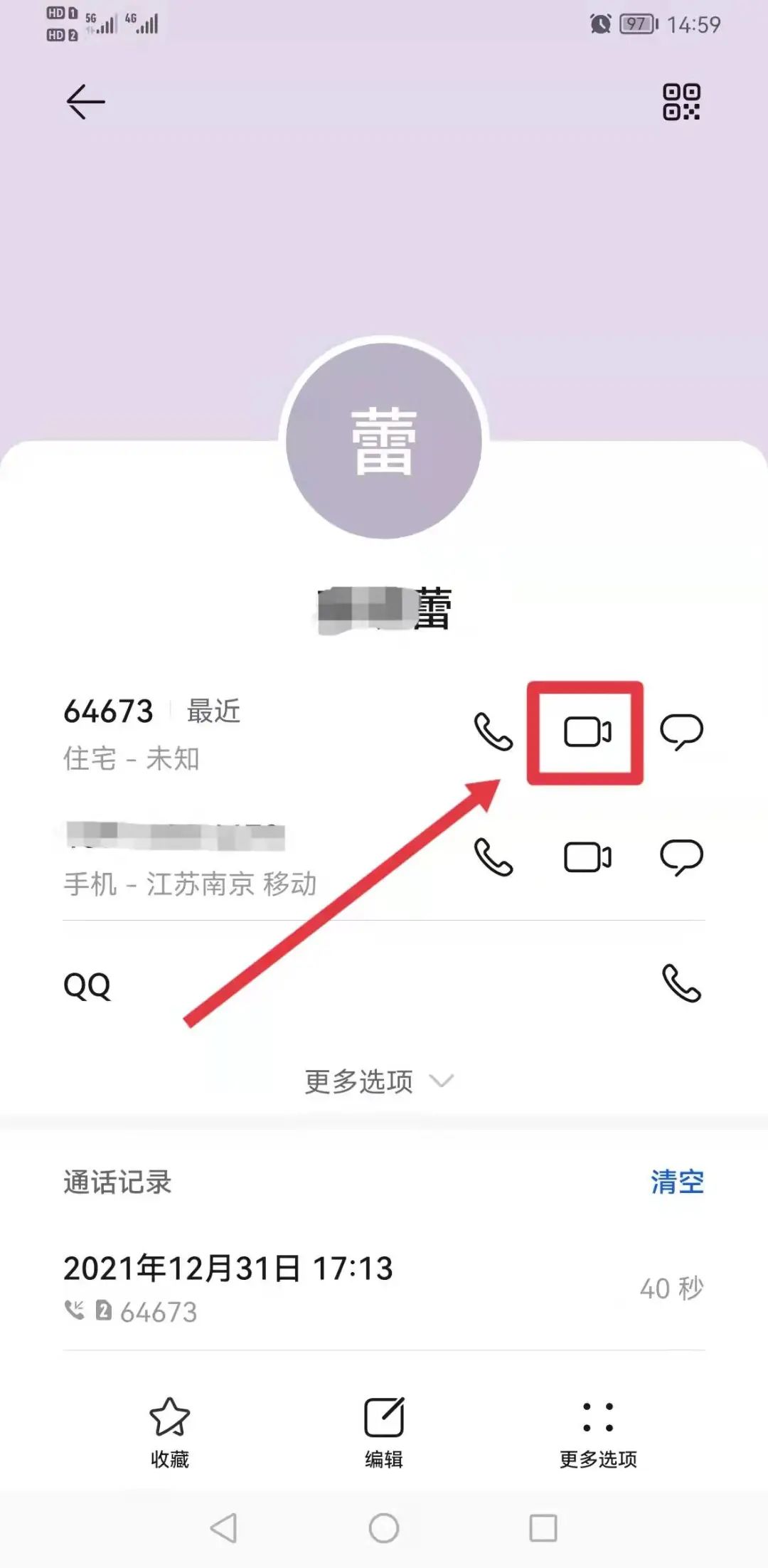Clear call history with 清空
The image size is (768, 1568).
pyautogui.click(x=677, y=1182)
